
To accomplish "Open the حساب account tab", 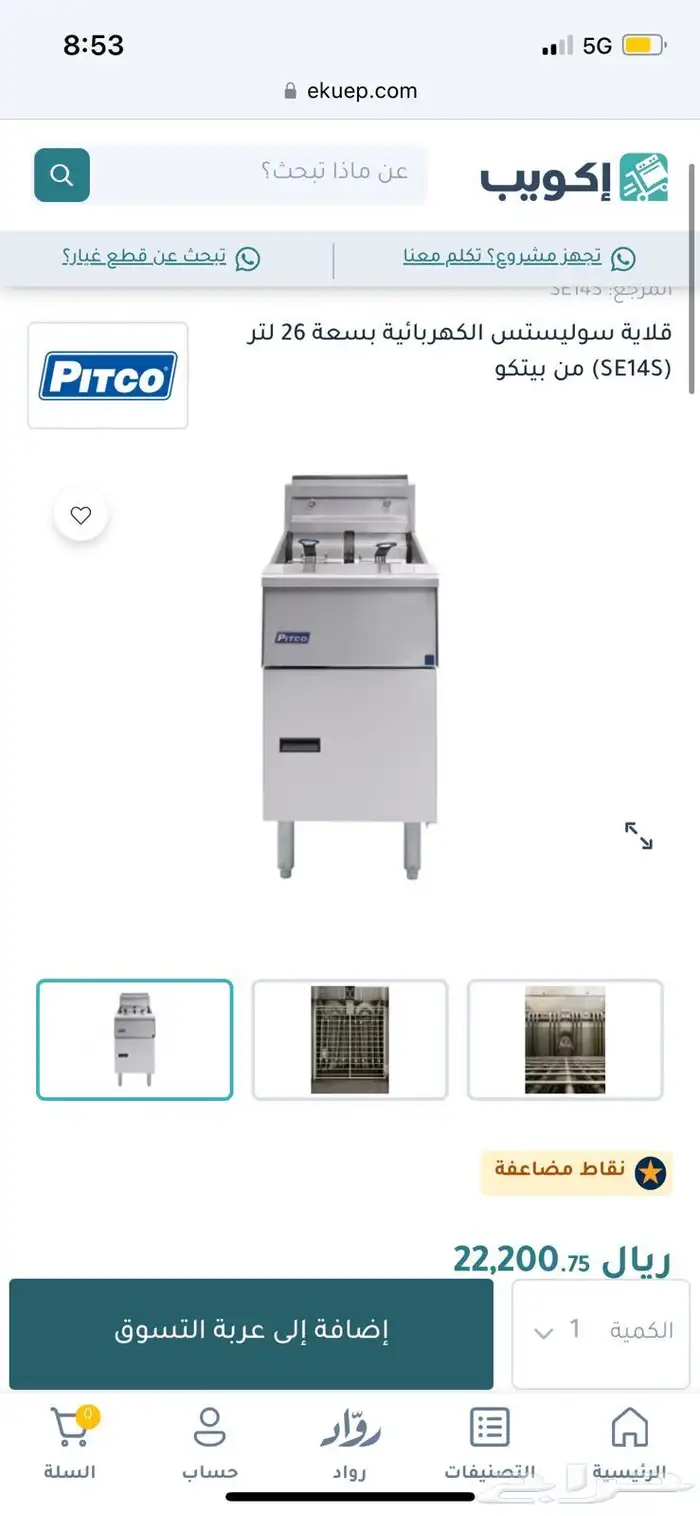I will pyautogui.click(x=210, y=1443).
